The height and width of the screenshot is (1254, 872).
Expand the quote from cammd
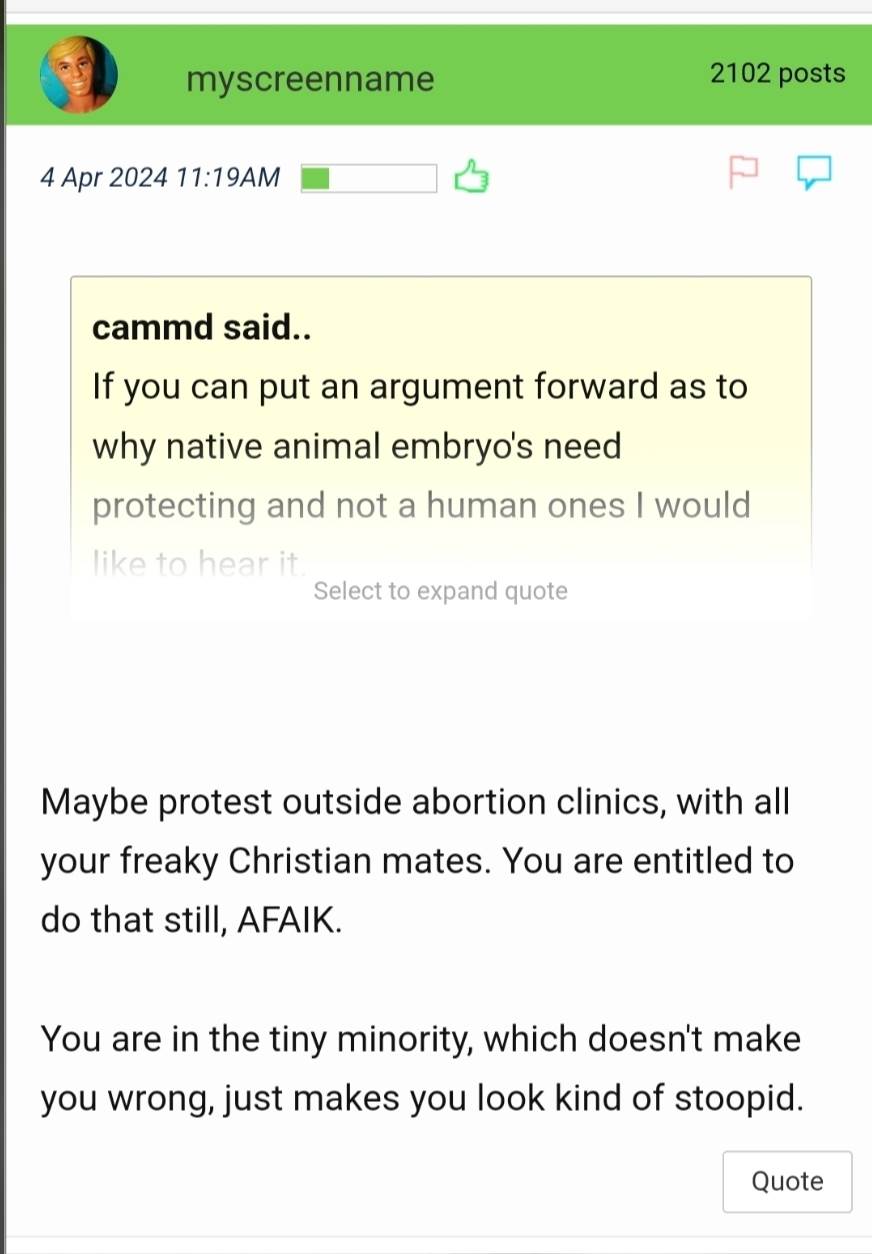pyautogui.click(x=440, y=591)
